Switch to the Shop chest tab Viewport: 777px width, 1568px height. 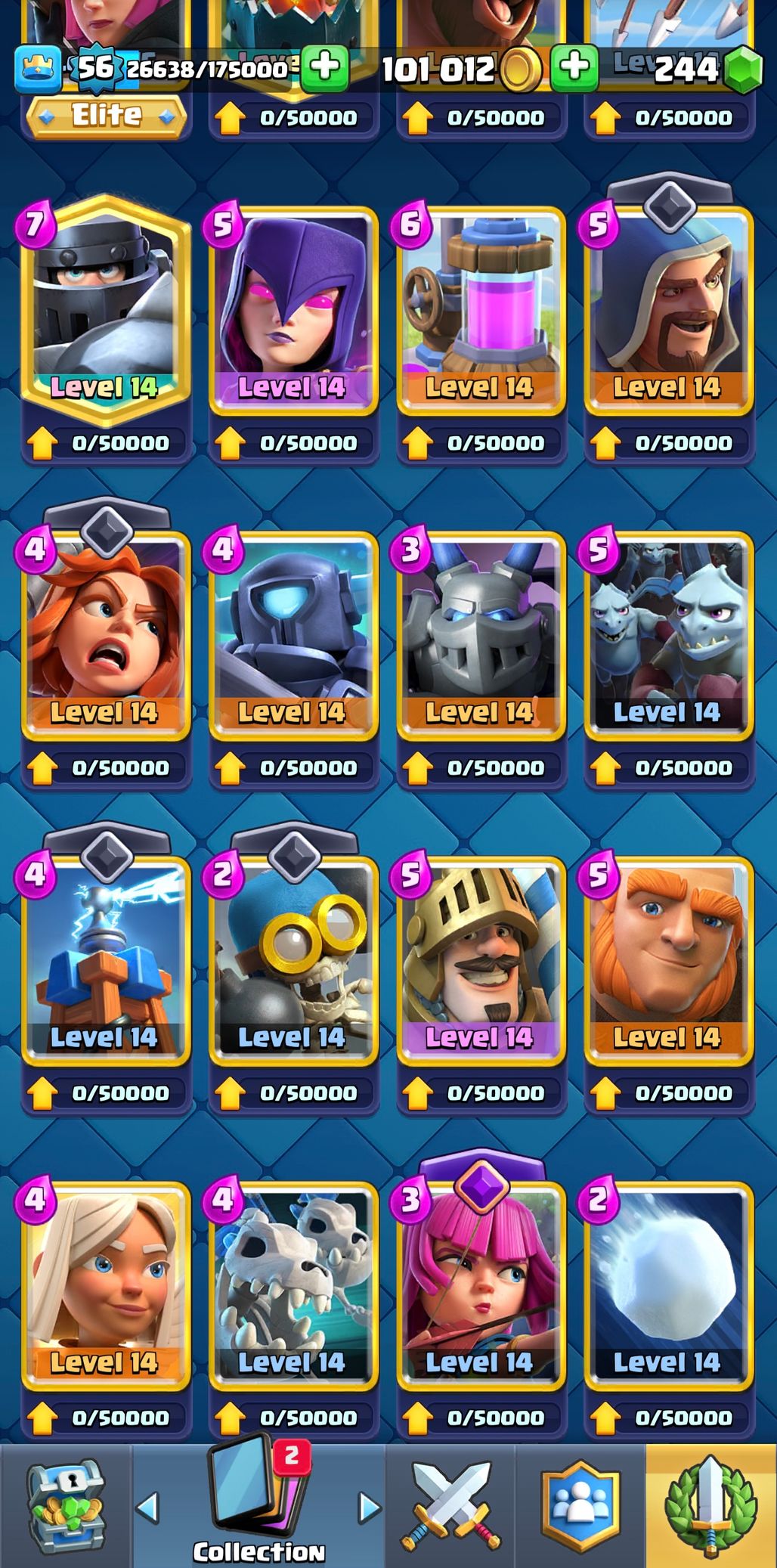pos(67,1506)
